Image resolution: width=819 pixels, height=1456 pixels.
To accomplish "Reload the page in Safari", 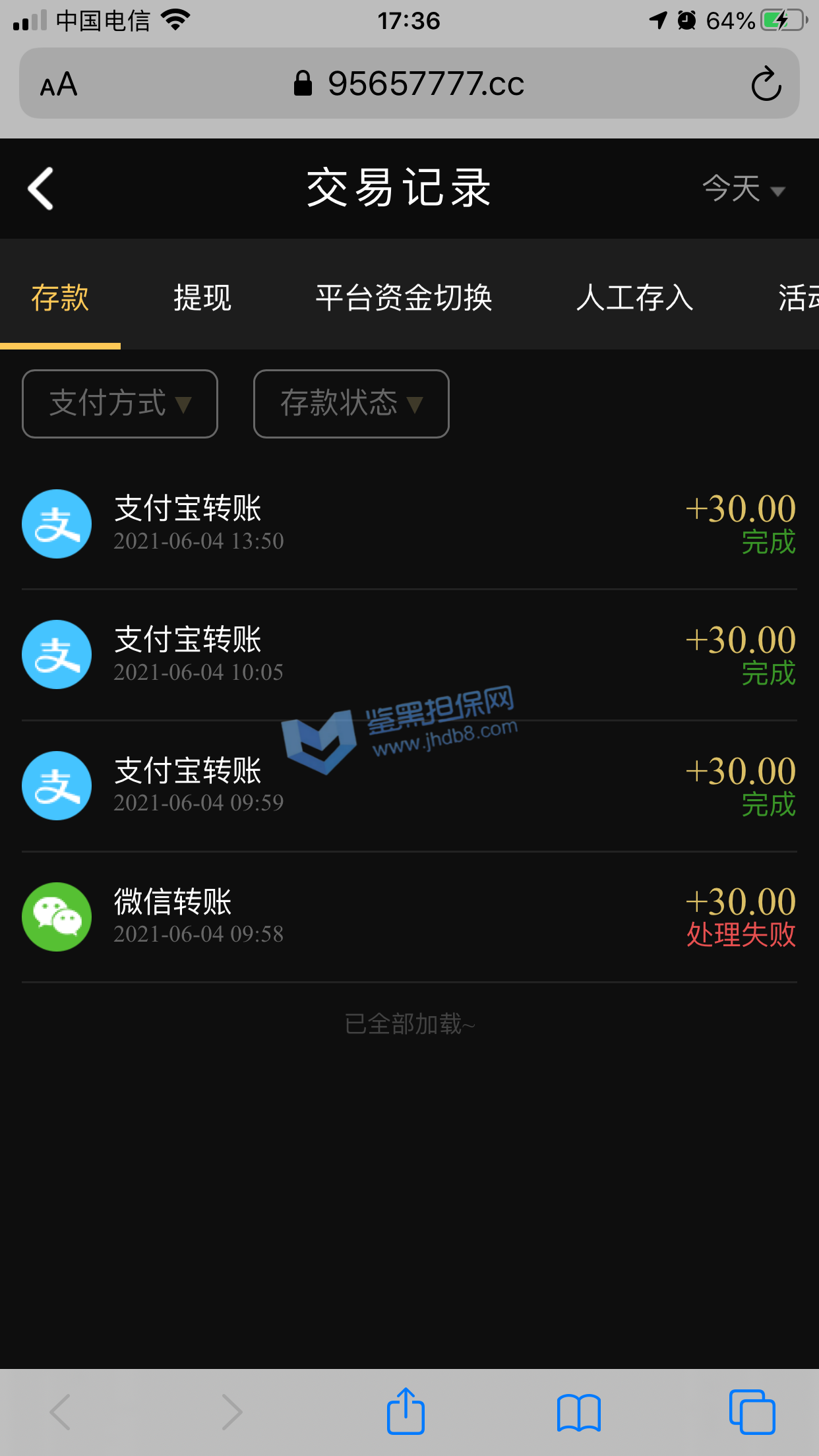I will (766, 84).
